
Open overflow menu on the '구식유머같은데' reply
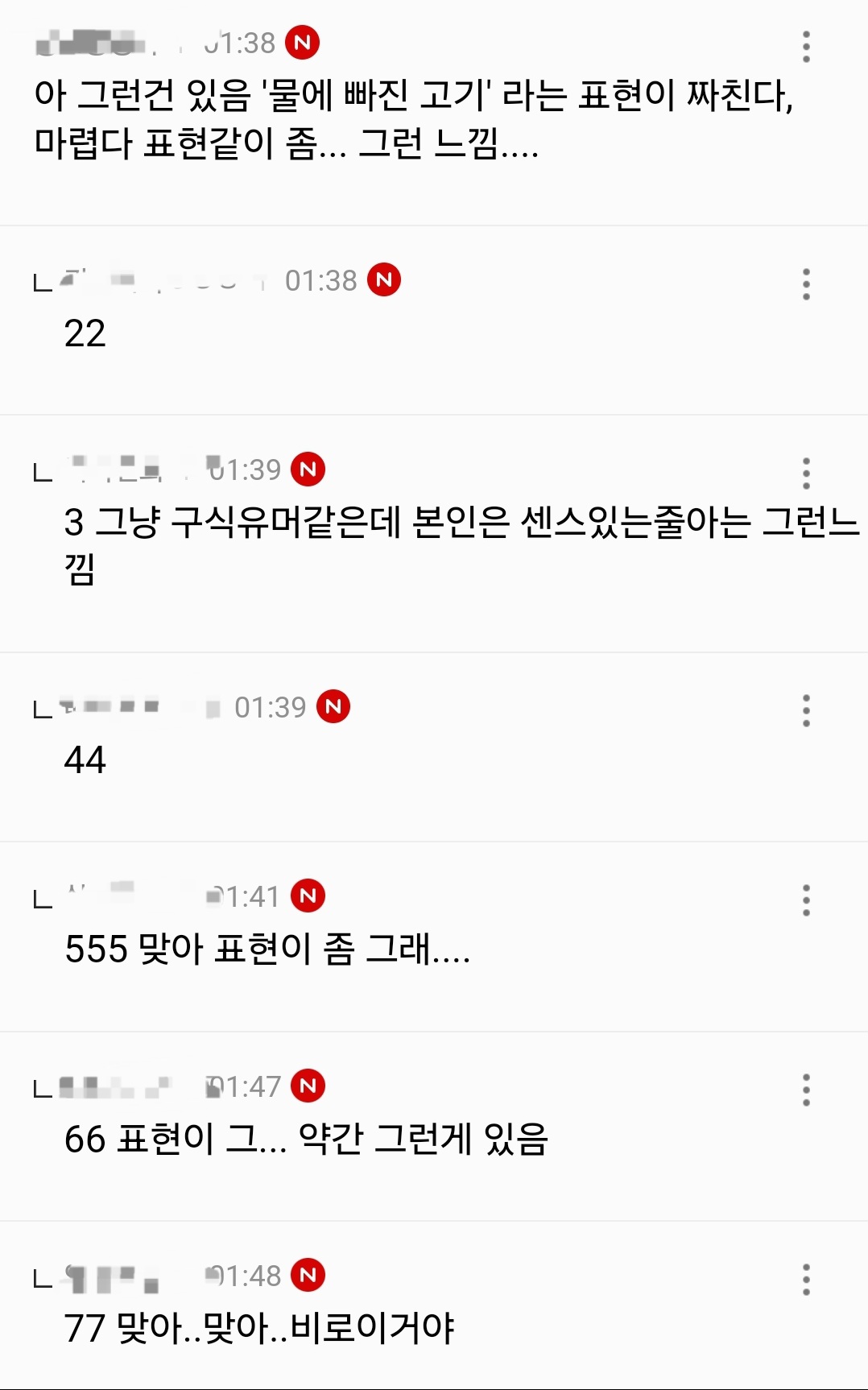click(x=806, y=474)
